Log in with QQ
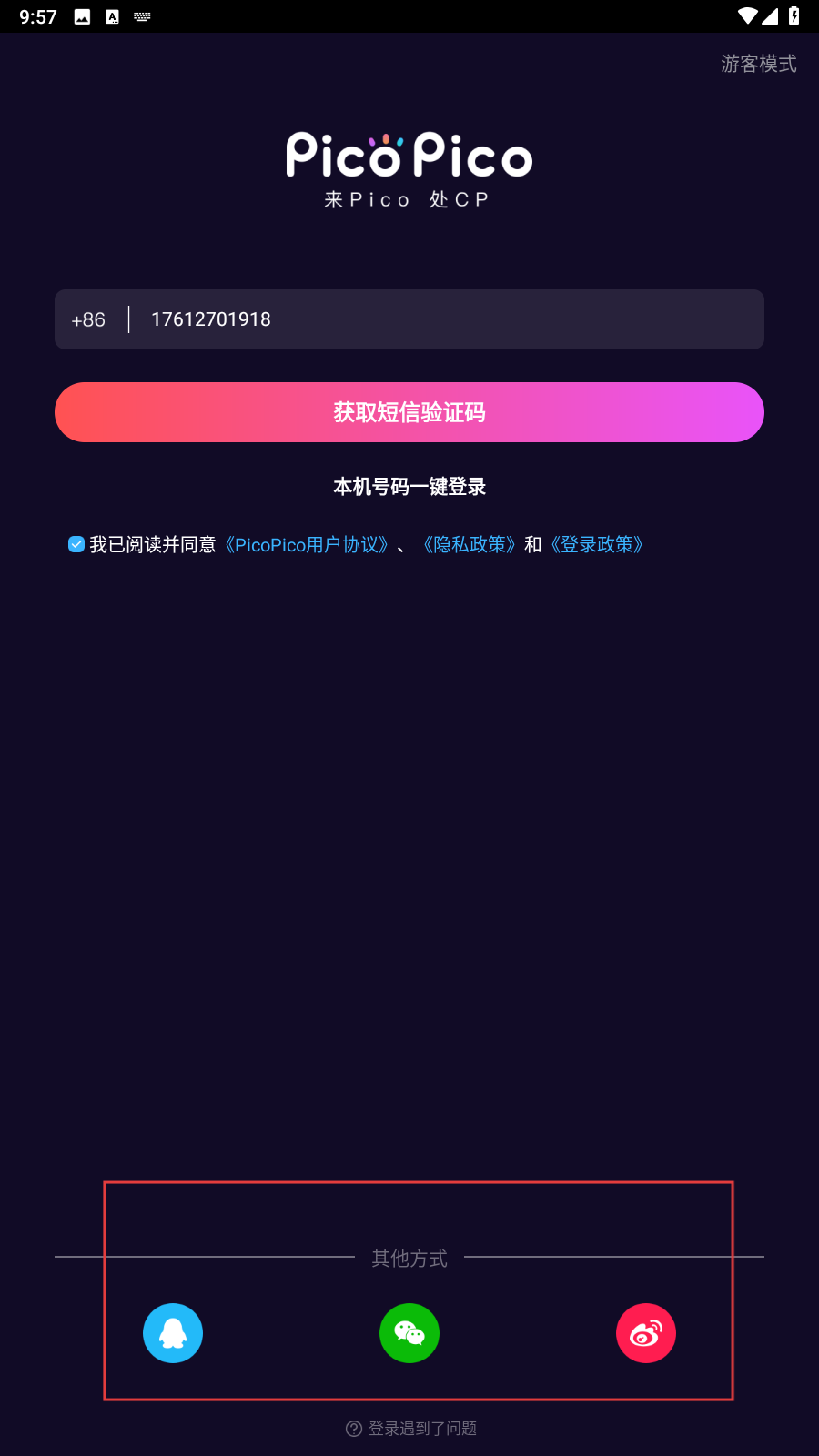Screen dimensions: 819x1456 coord(173,1333)
